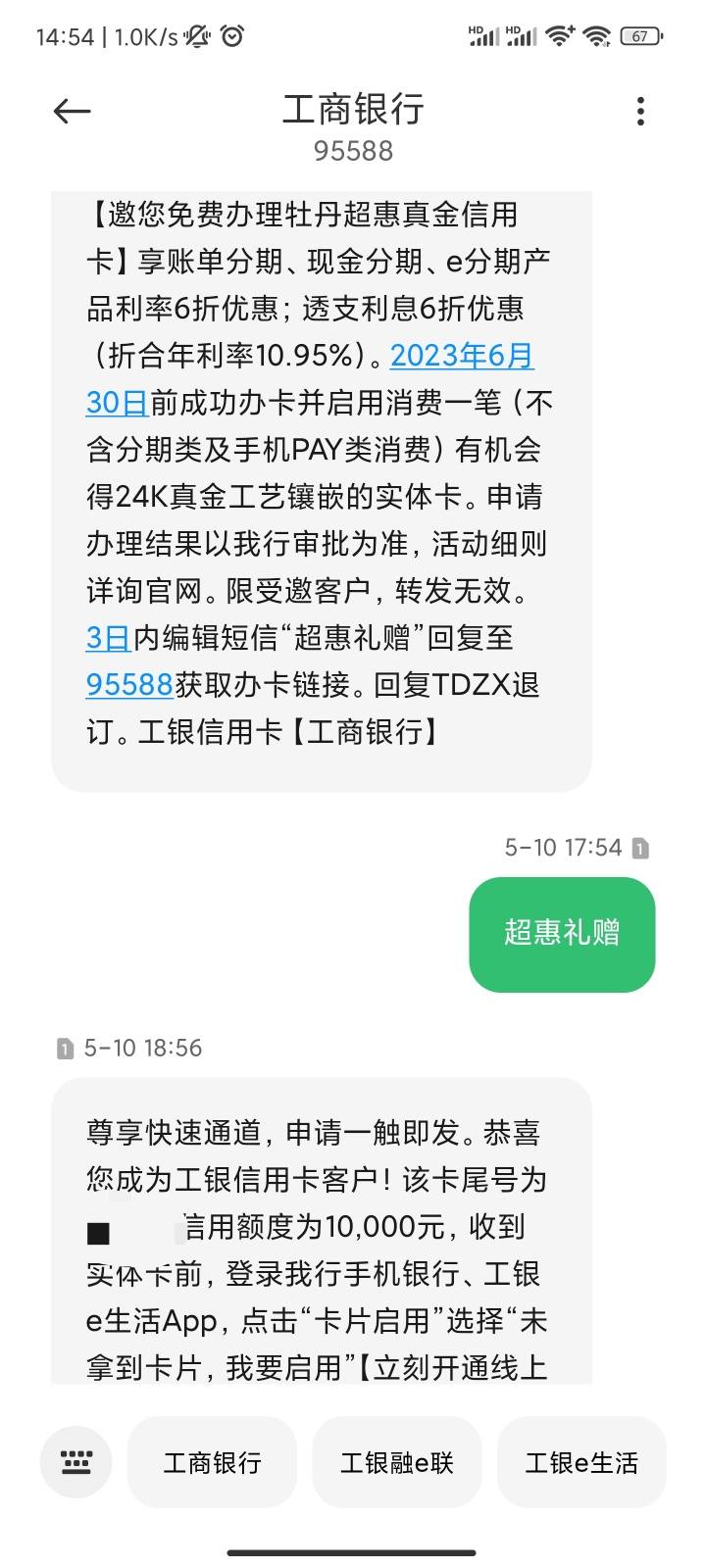Open the underlined 3日 link
This screenshot has width=706, height=1568.
(x=108, y=638)
